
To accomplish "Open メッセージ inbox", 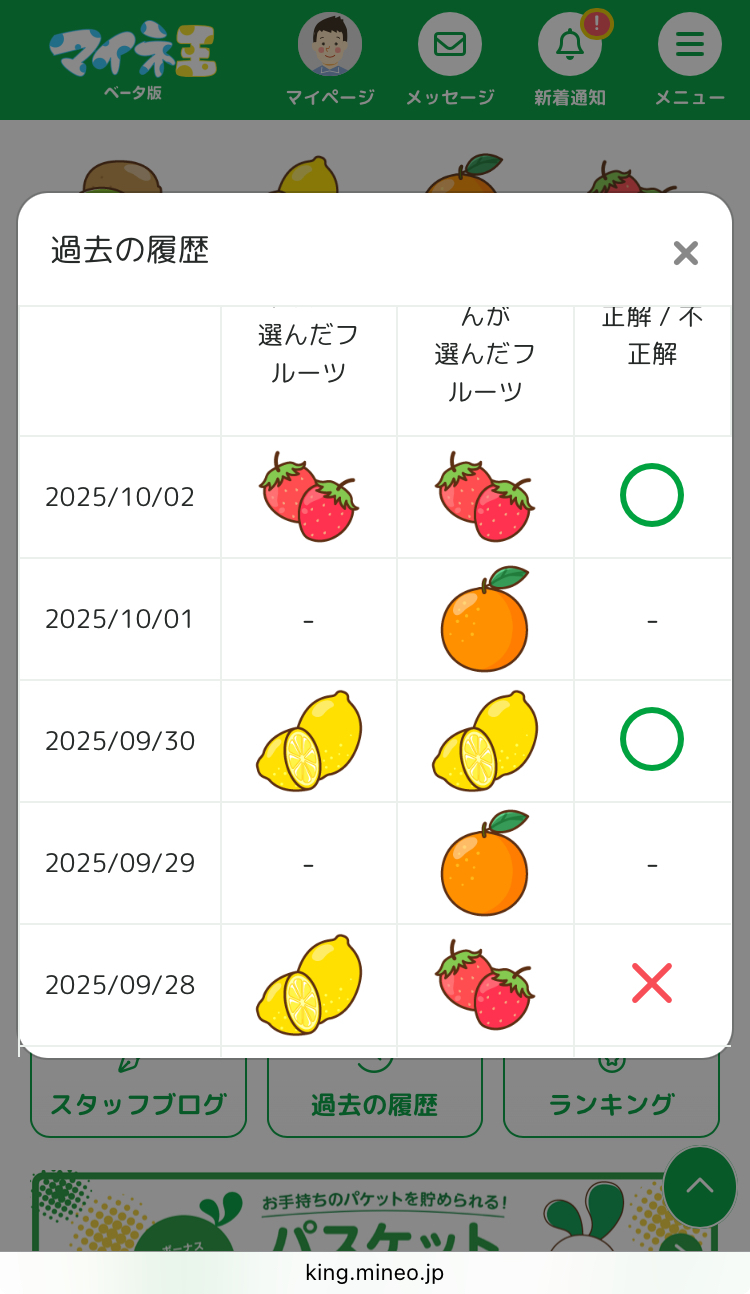I will (449, 59).
